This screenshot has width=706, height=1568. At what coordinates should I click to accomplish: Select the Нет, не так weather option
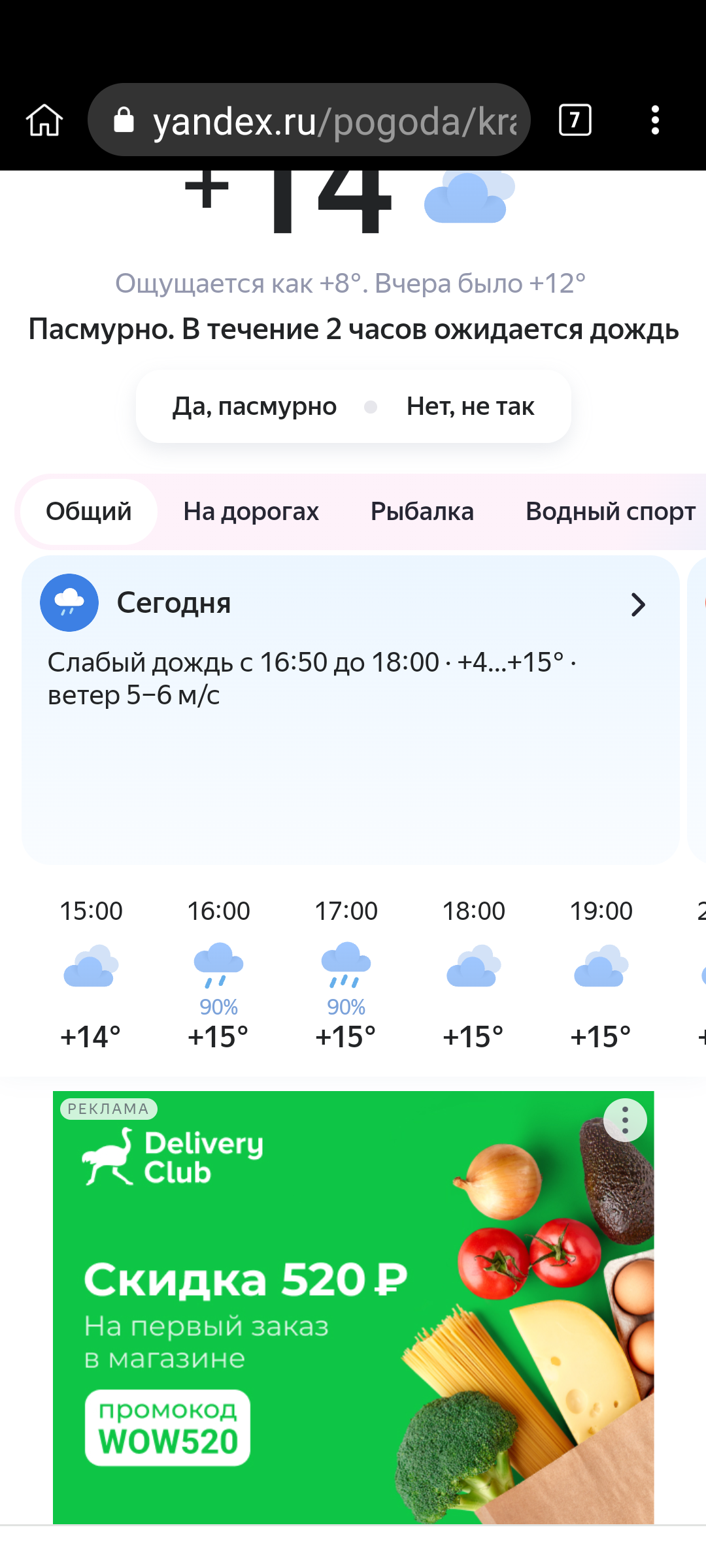pyautogui.click(x=471, y=406)
